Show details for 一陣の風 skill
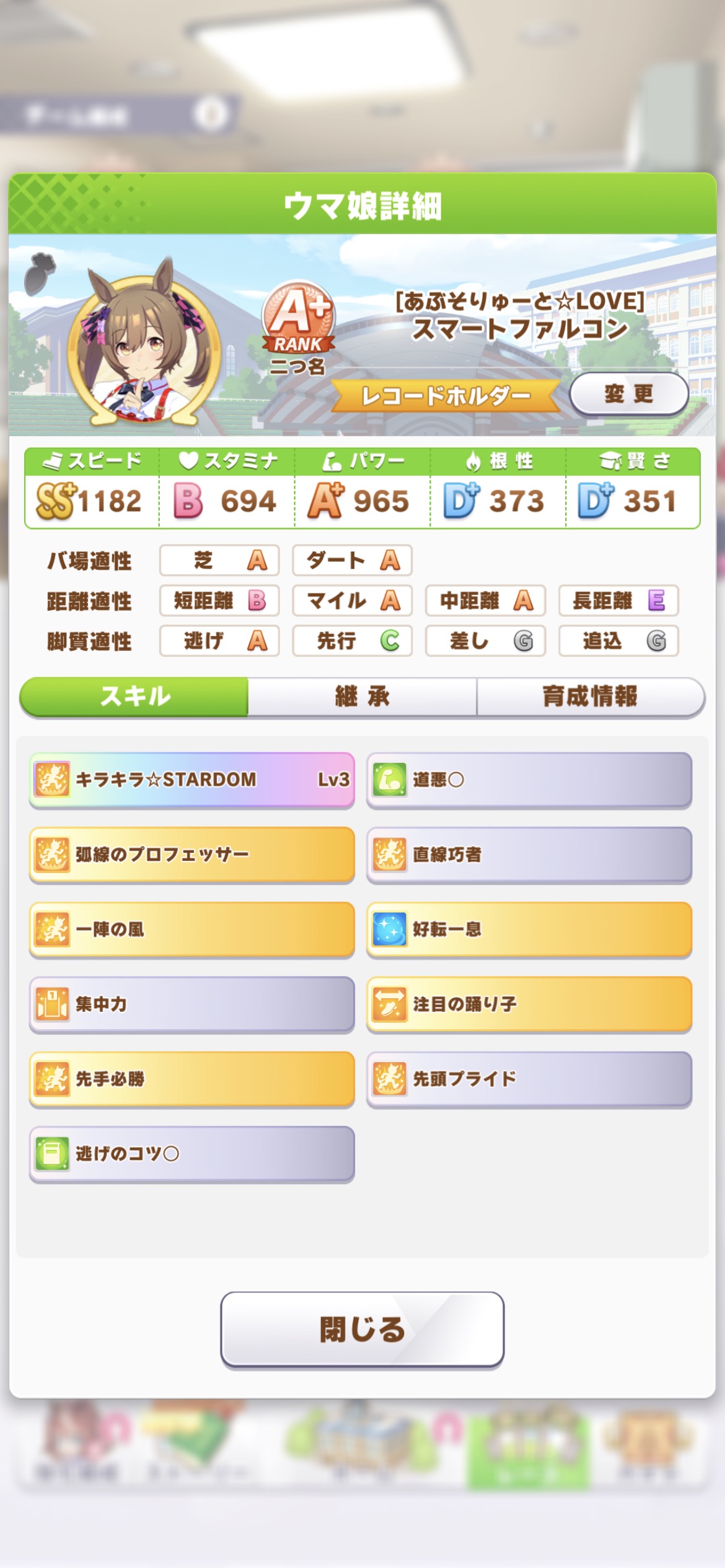 (192, 930)
